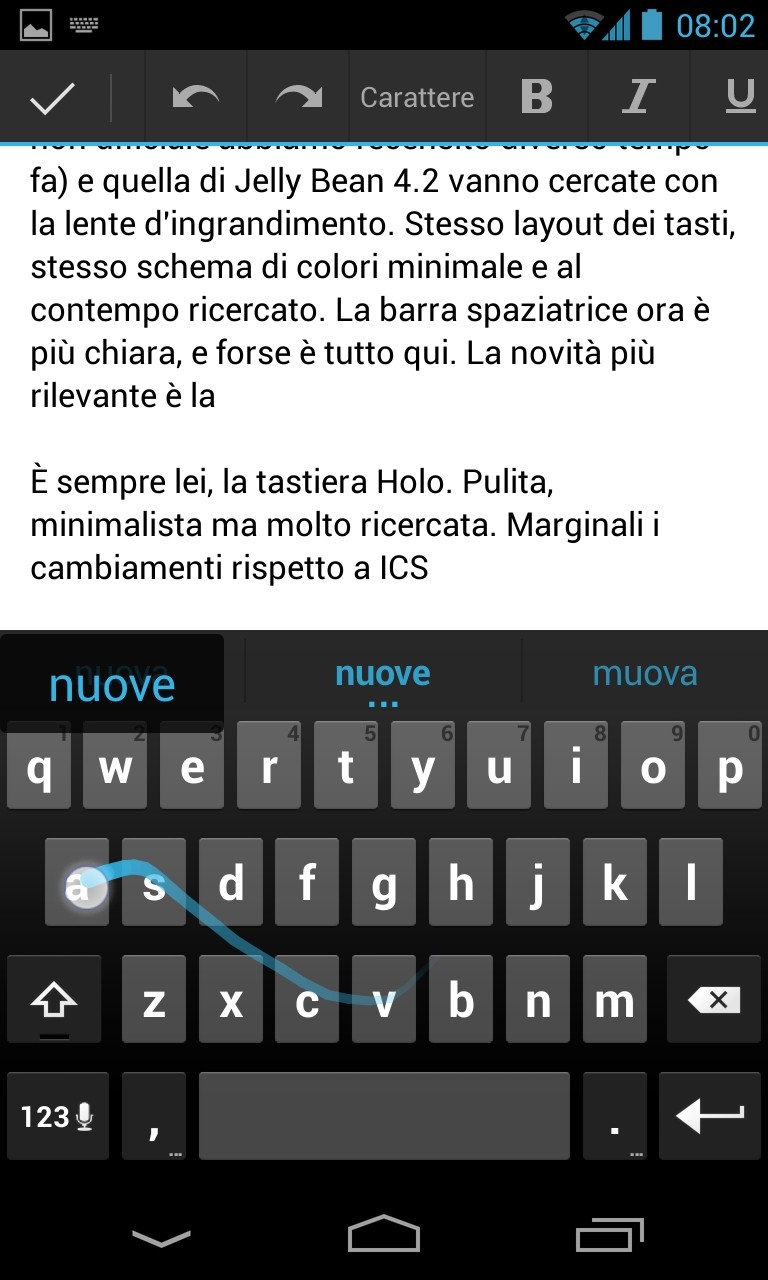Open the recent apps view

(x=611, y=1234)
